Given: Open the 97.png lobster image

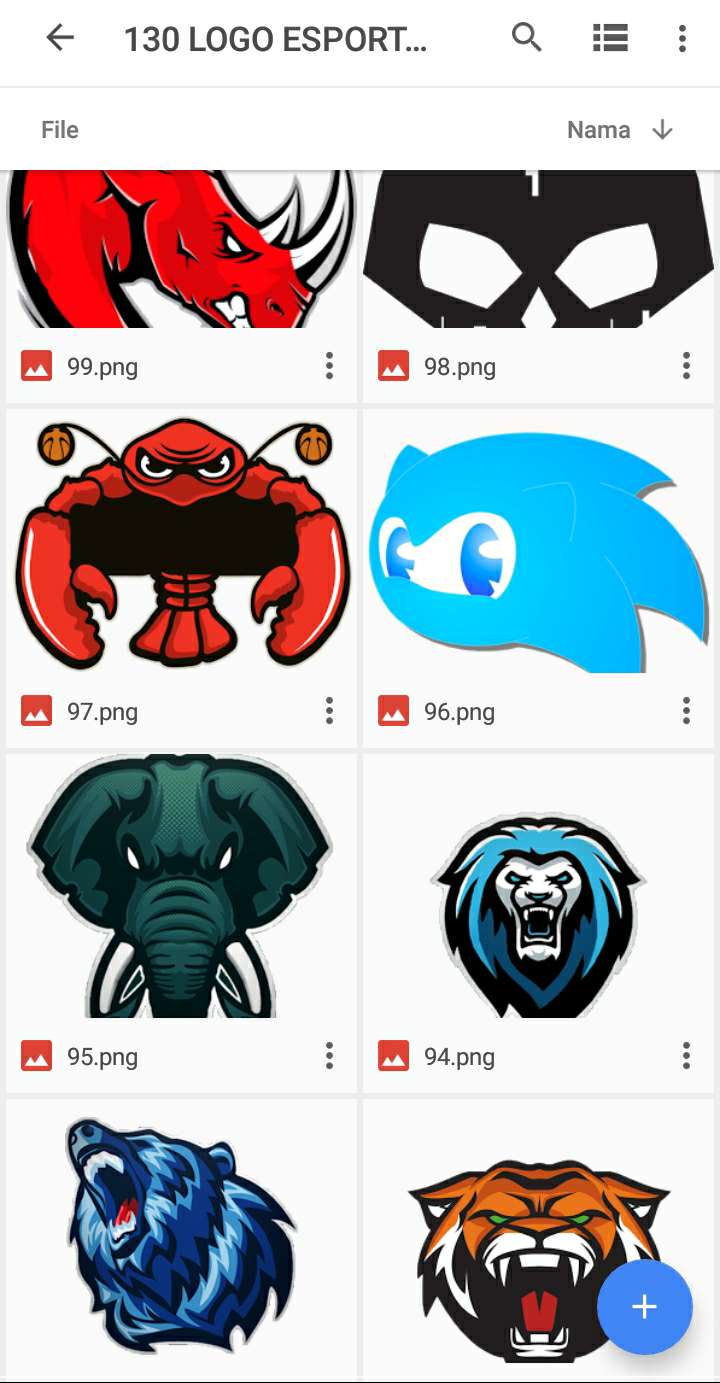Looking at the screenshot, I should 181,541.
